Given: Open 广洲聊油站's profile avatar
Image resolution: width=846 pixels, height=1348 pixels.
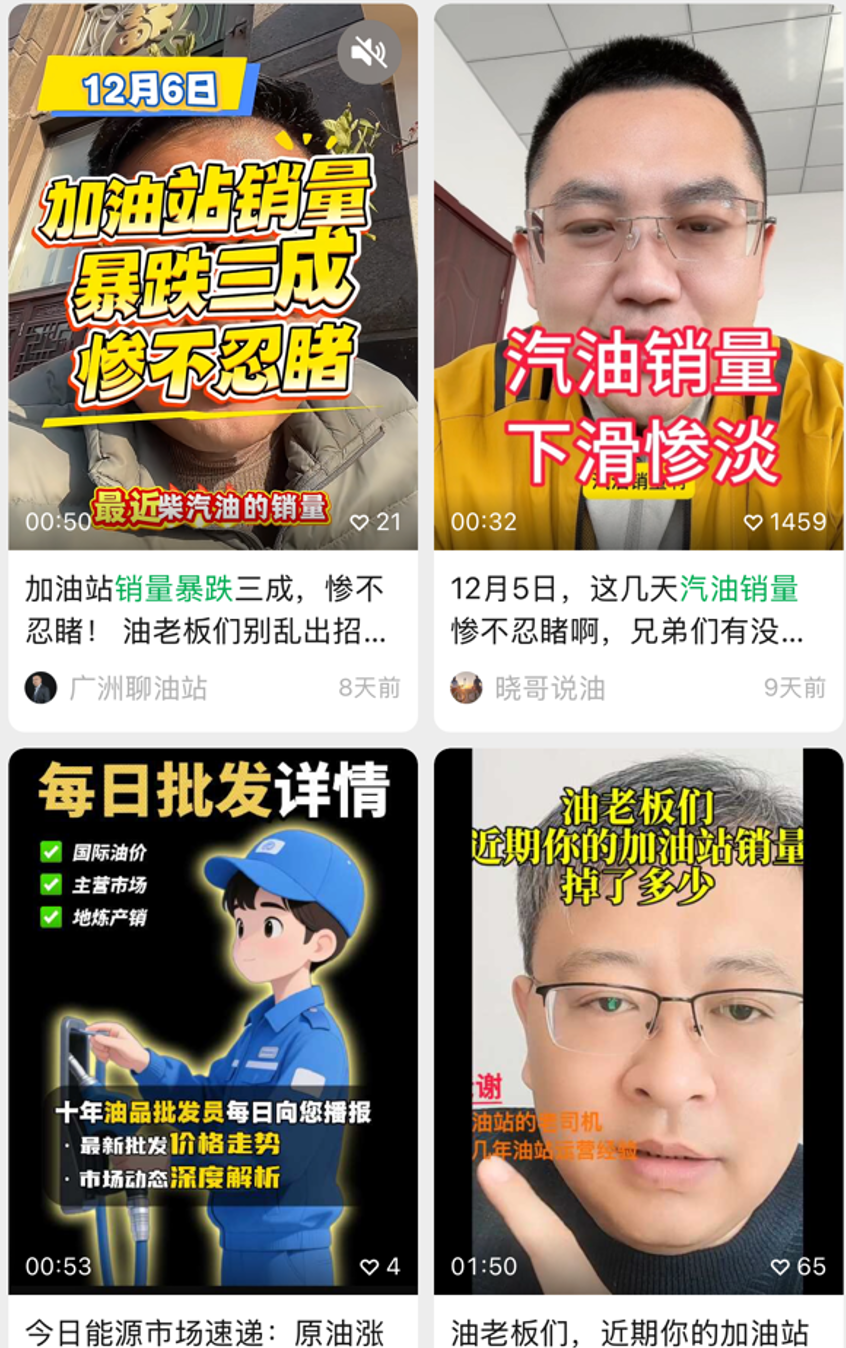Looking at the screenshot, I should 39,690.
